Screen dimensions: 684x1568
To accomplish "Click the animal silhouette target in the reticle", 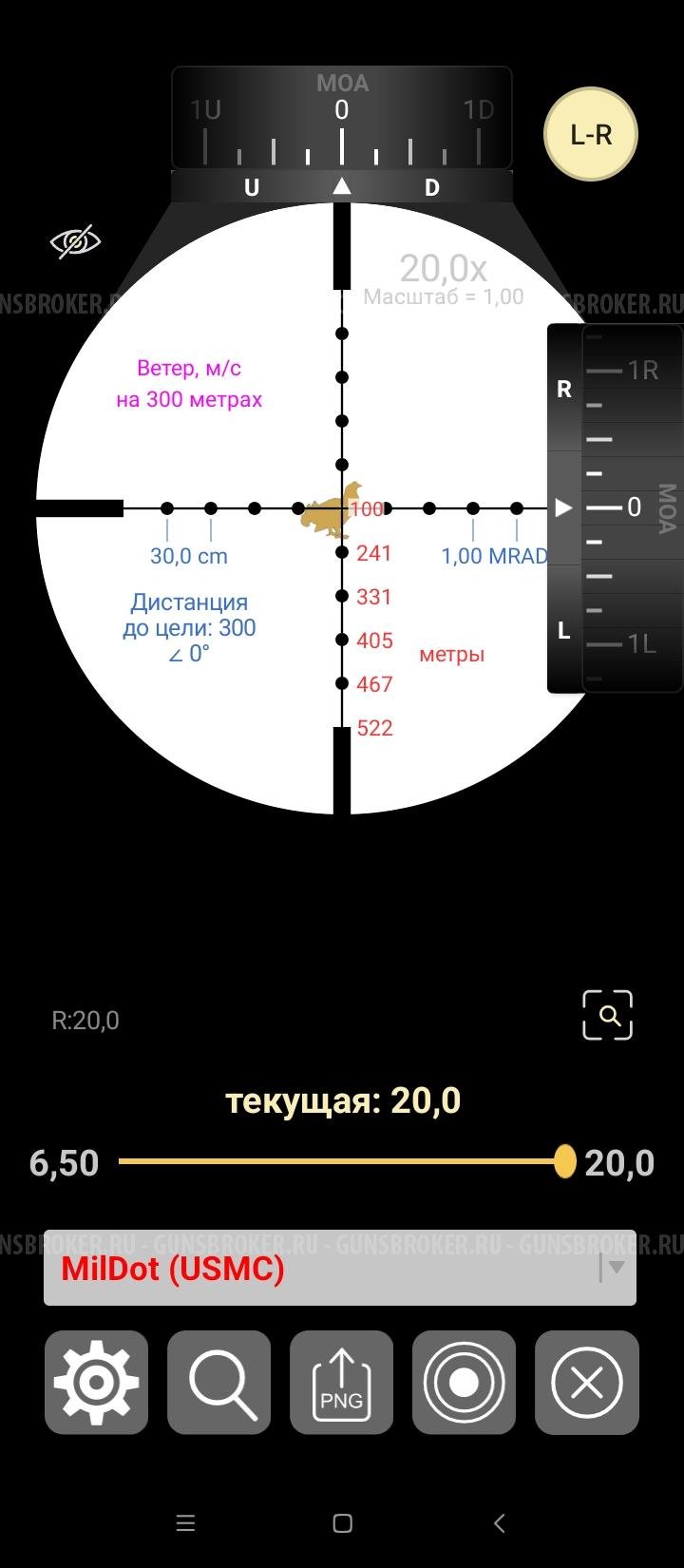I will (331, 508).
